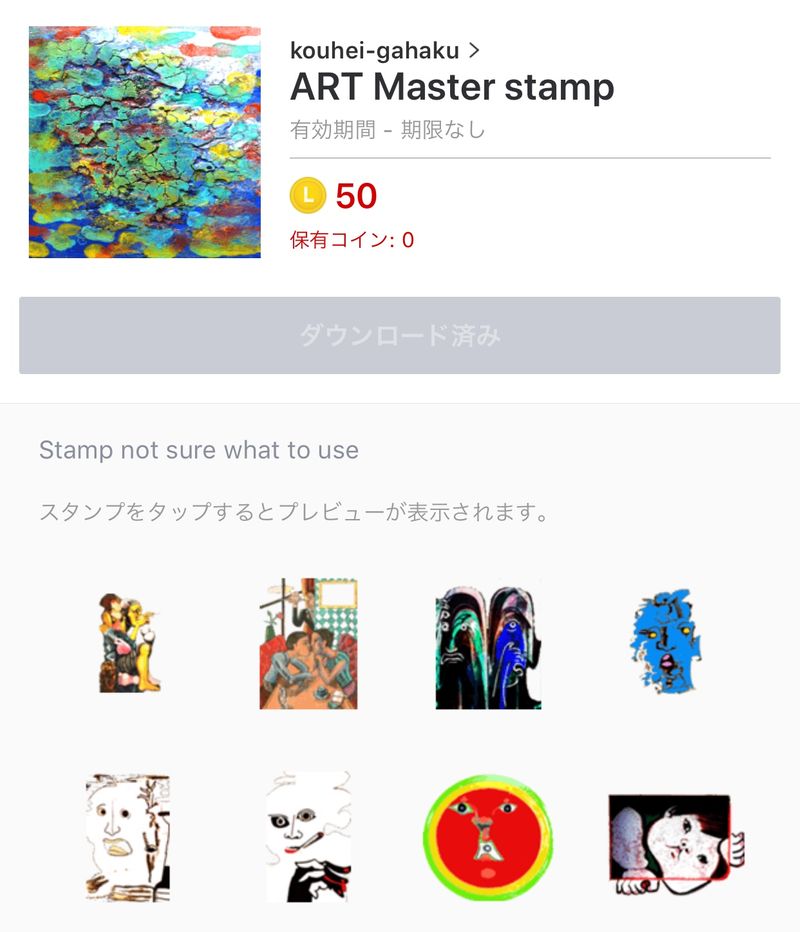800x932 pixels.
Task: Preview the smoking white face stamp
Action: coord(308,836)
